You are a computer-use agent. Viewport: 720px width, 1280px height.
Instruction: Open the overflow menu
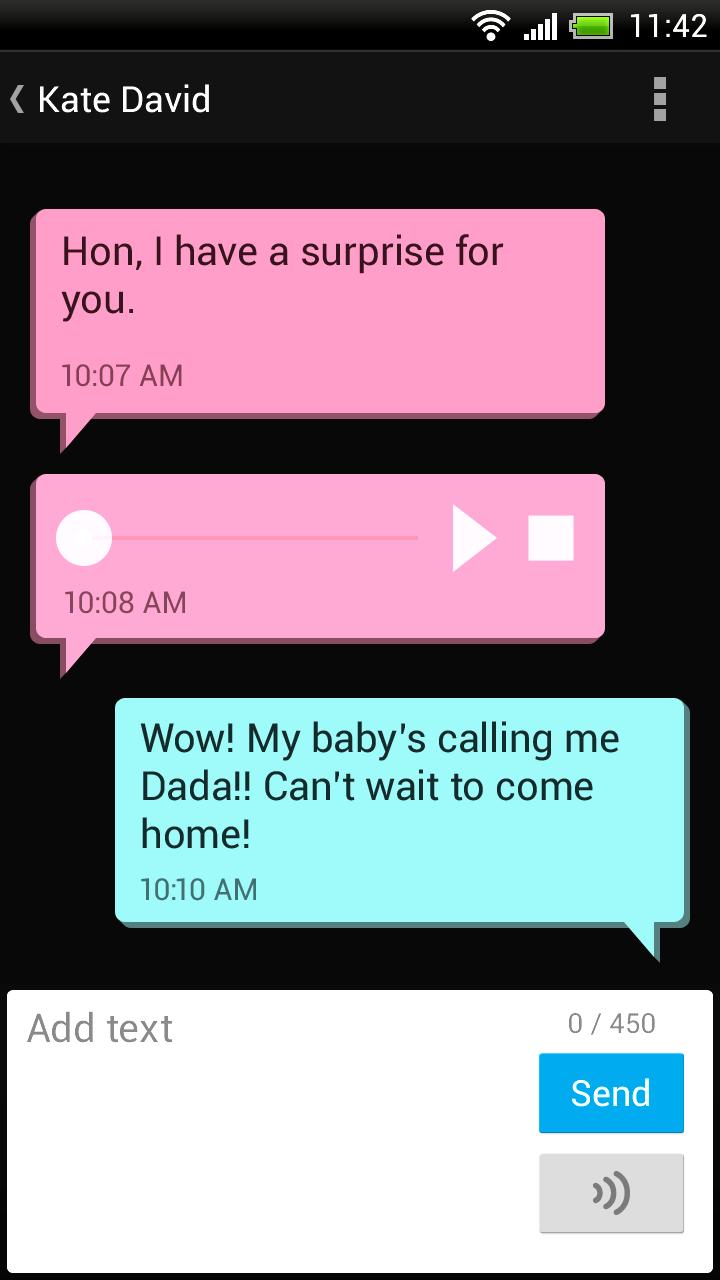pyautogui.click(x=658, y=99)
